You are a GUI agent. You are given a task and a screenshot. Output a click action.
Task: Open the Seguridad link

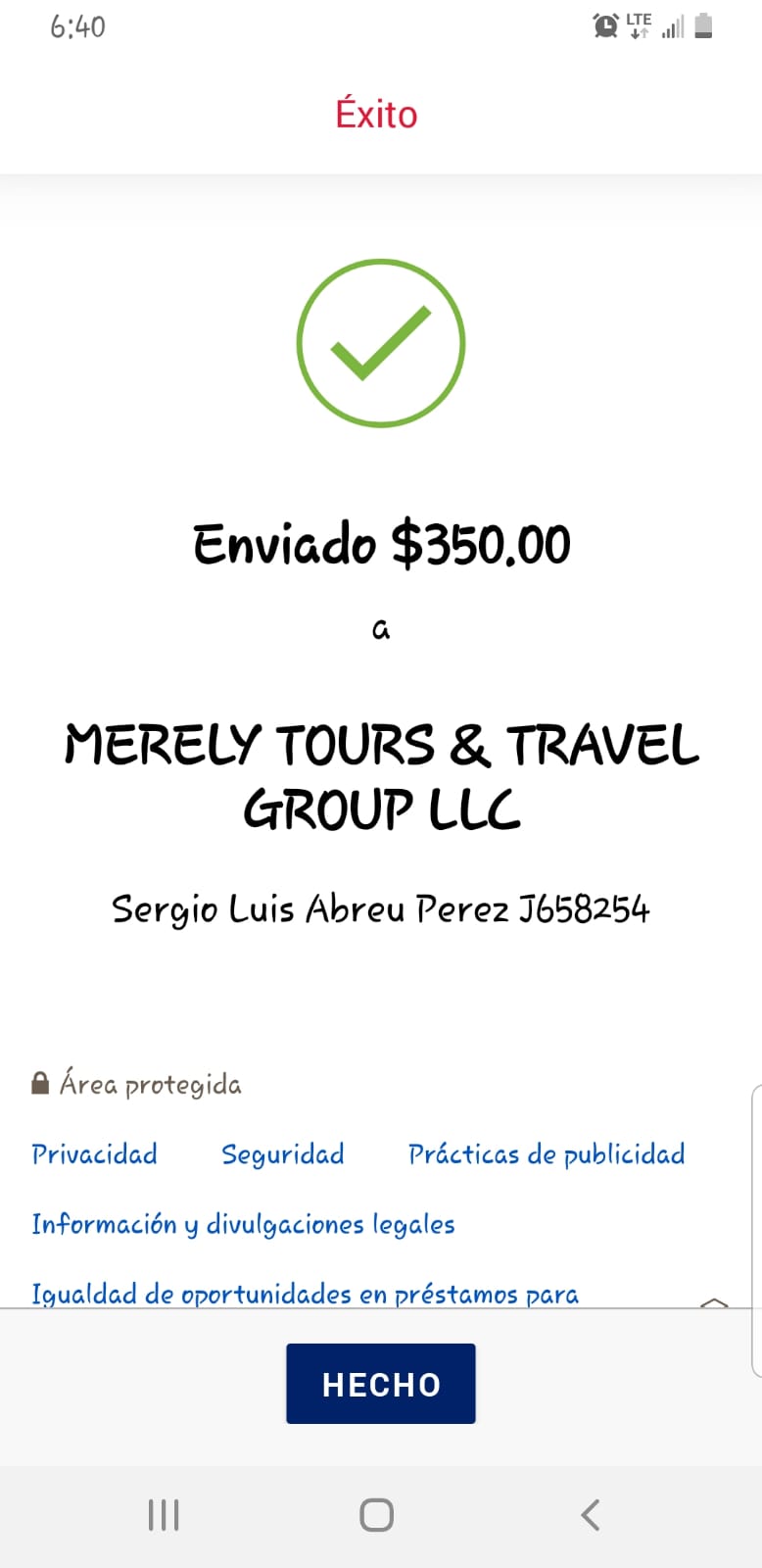283,1154
